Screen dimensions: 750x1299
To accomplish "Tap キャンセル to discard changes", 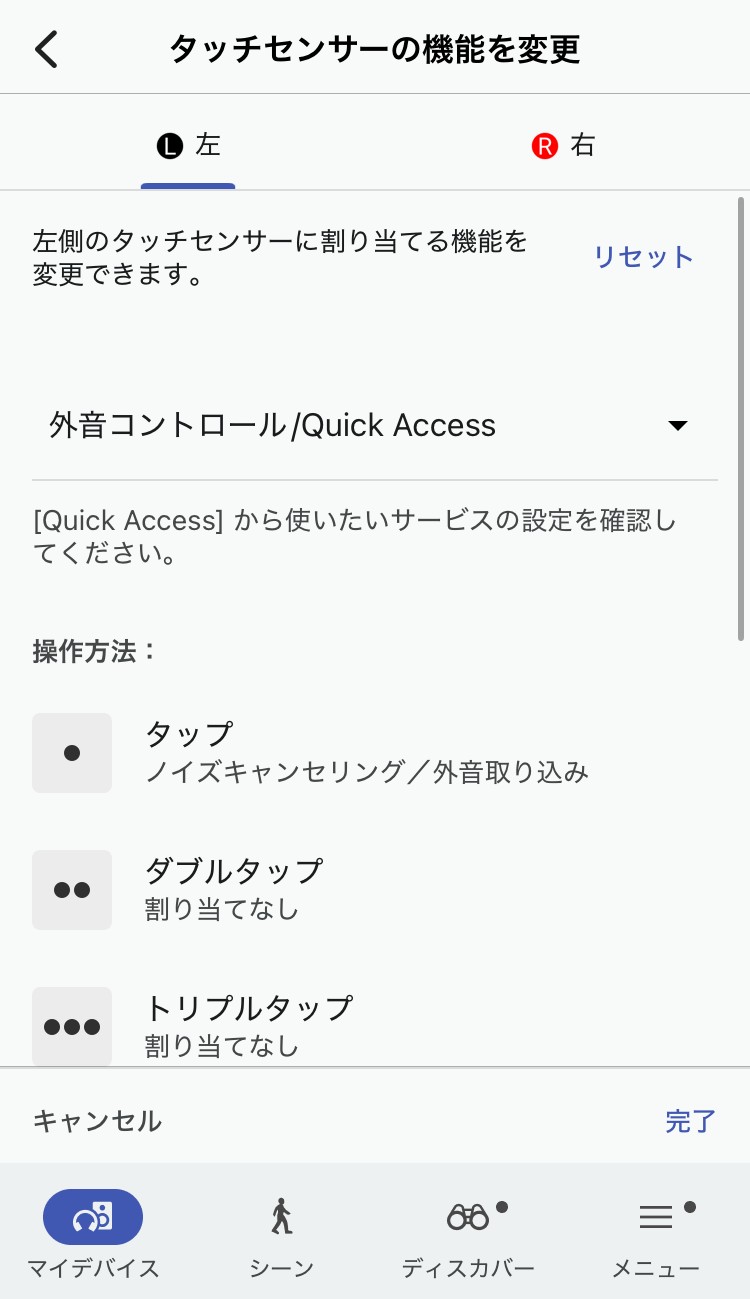I will [97, 1121].
